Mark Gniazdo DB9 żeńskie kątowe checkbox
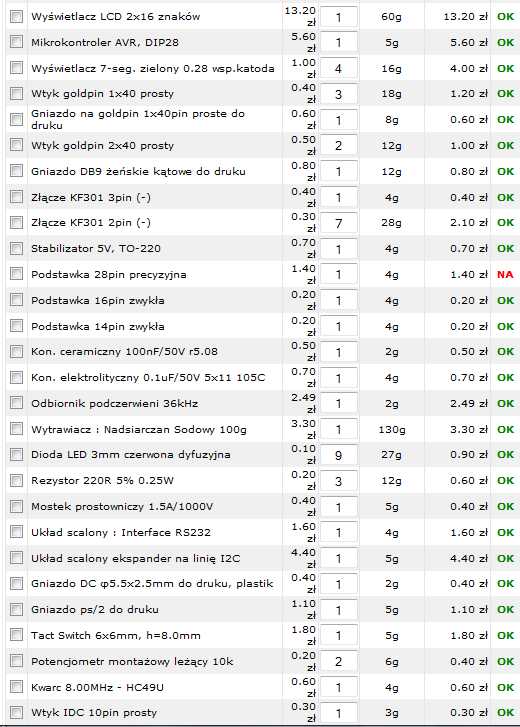 [x=16, y=171]
